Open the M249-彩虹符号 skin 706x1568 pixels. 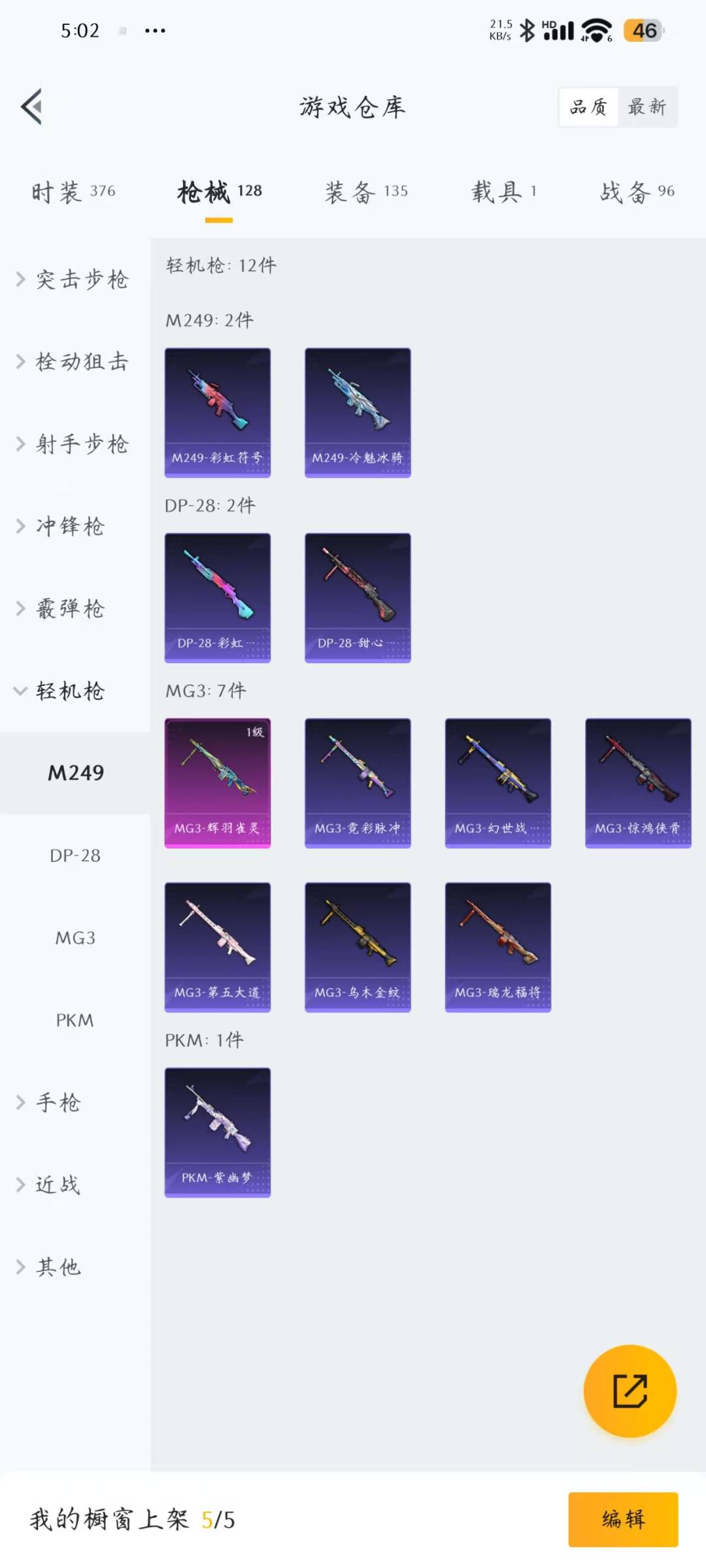[218, 413]
